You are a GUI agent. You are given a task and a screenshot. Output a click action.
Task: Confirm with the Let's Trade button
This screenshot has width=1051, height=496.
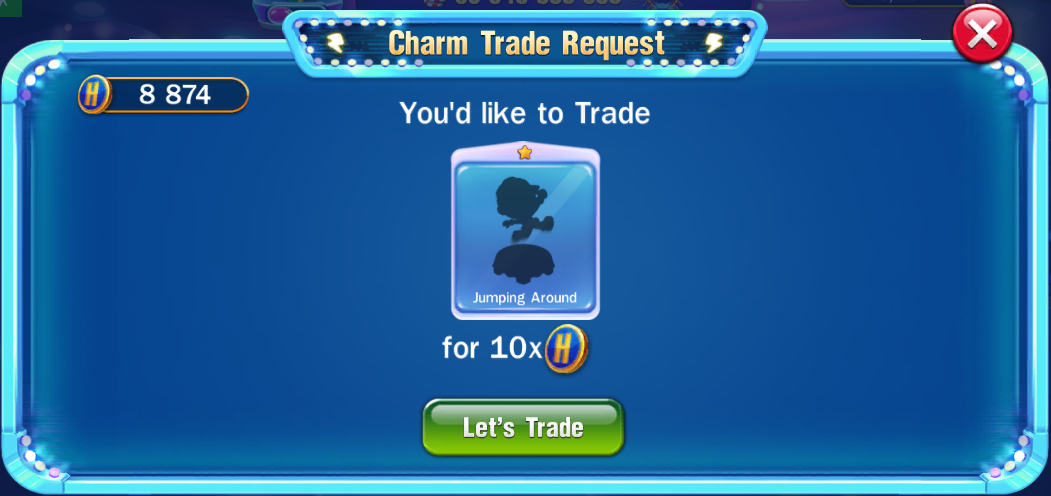(x=523, y=428)
